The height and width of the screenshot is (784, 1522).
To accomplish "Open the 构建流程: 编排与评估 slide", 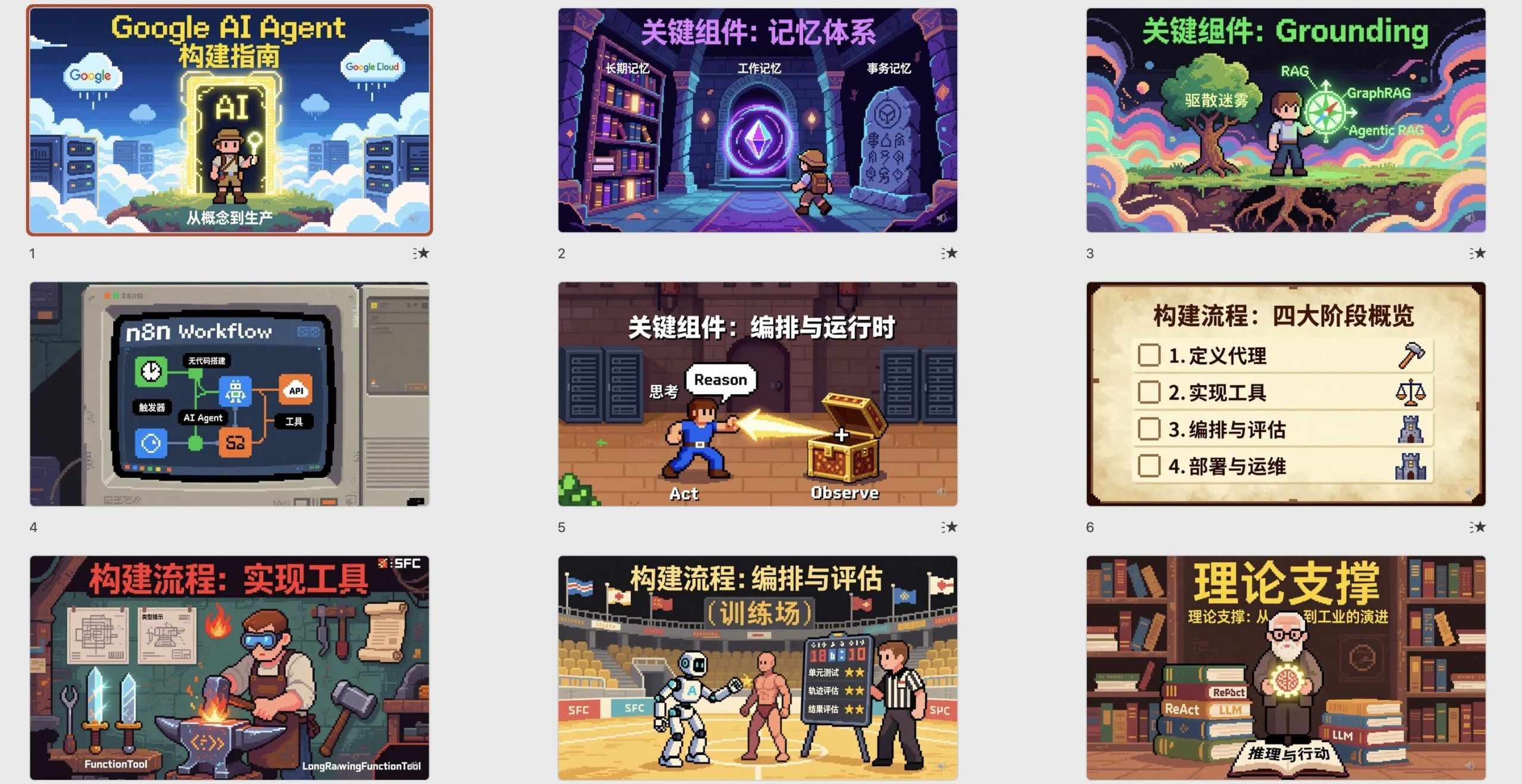I will 757,667.
